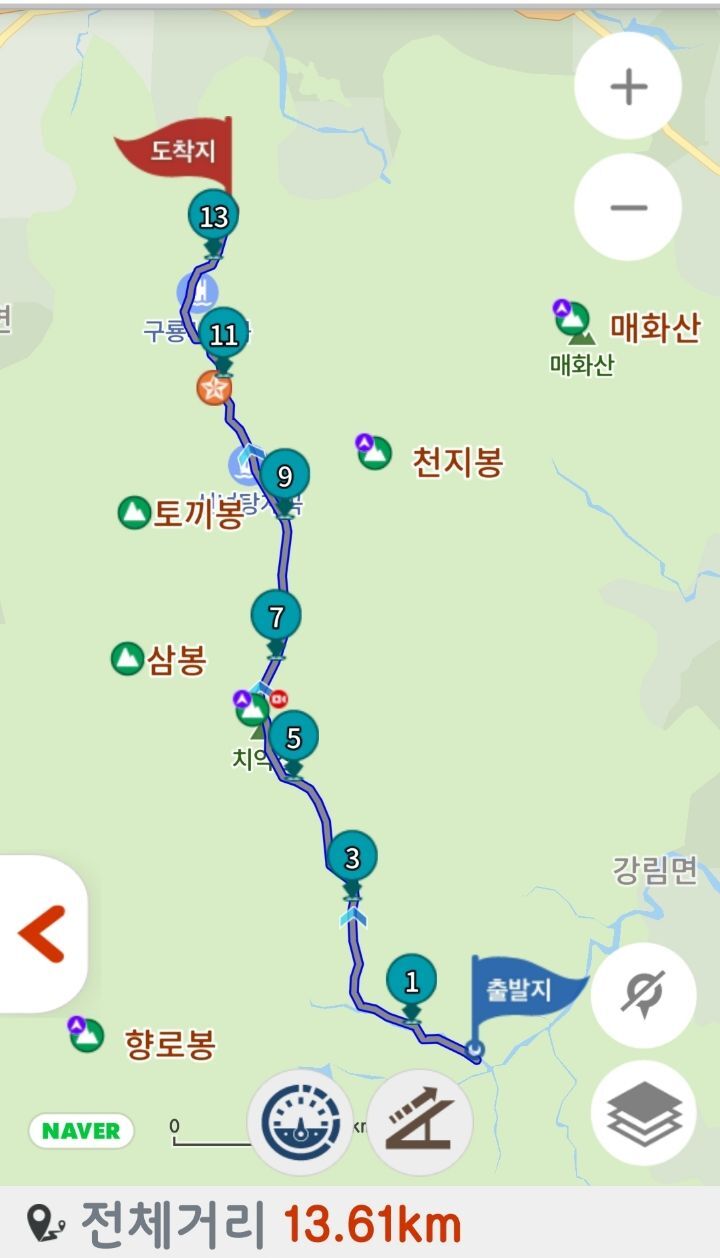Image resolution: width=720 pixels, height=1258 pixels.
Task: Open the speed gauge view
Action: (x=300, y=1122)
